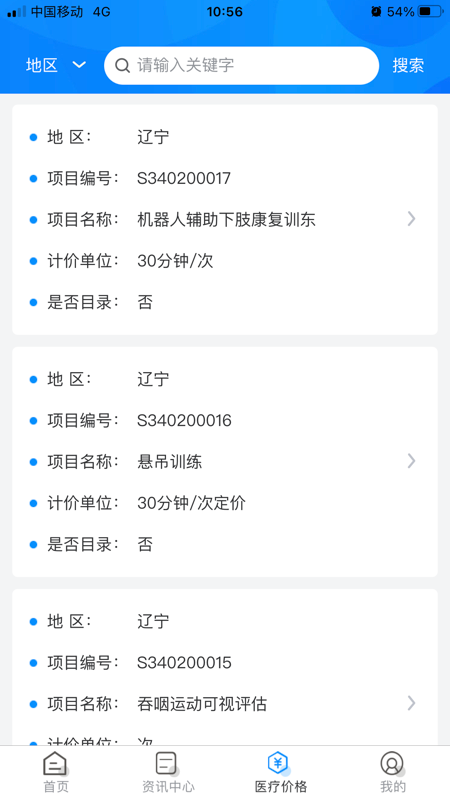This screenshot has height=800, width=450.
Task: Focus the 请输入关键字 search field
Action: [241, 65]
